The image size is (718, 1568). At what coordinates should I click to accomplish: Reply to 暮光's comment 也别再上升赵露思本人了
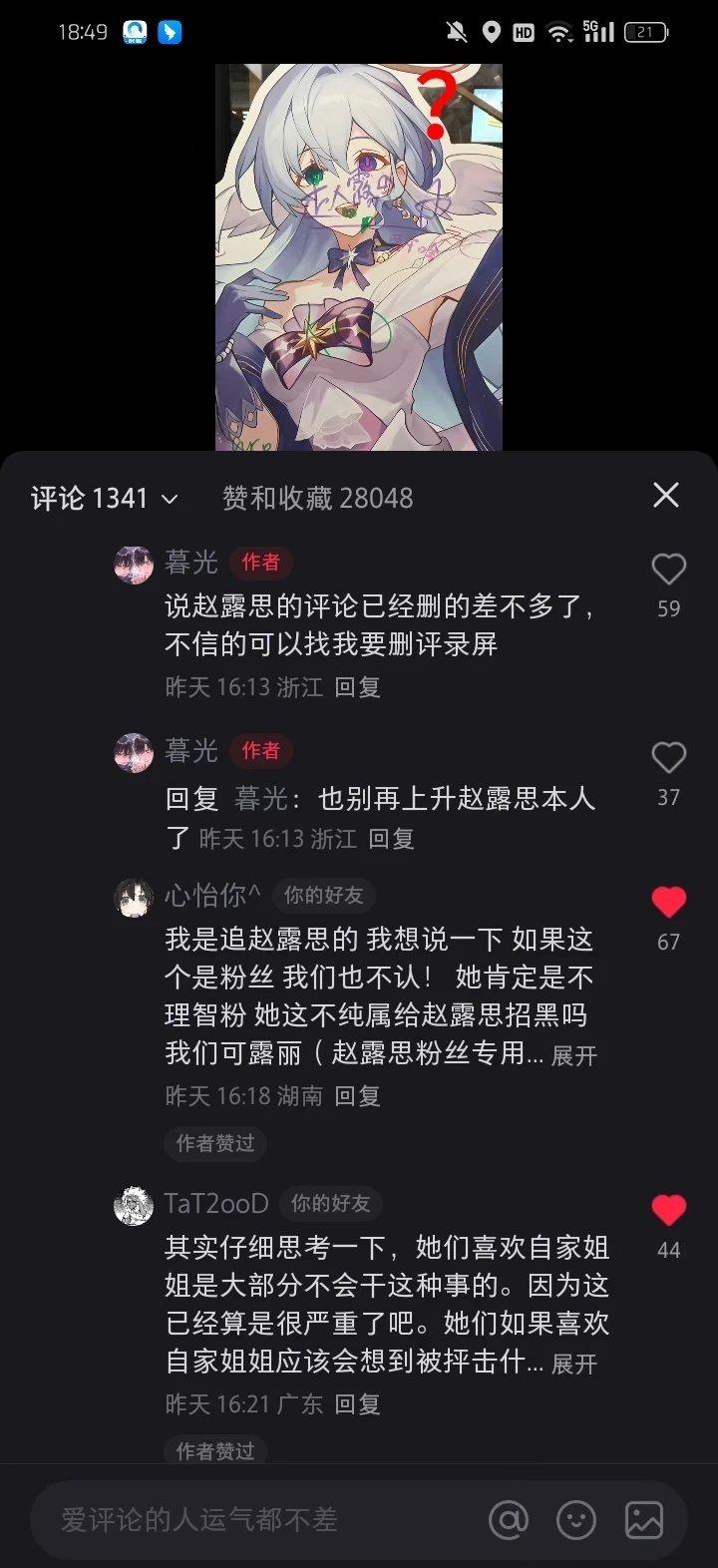[391, 839]
